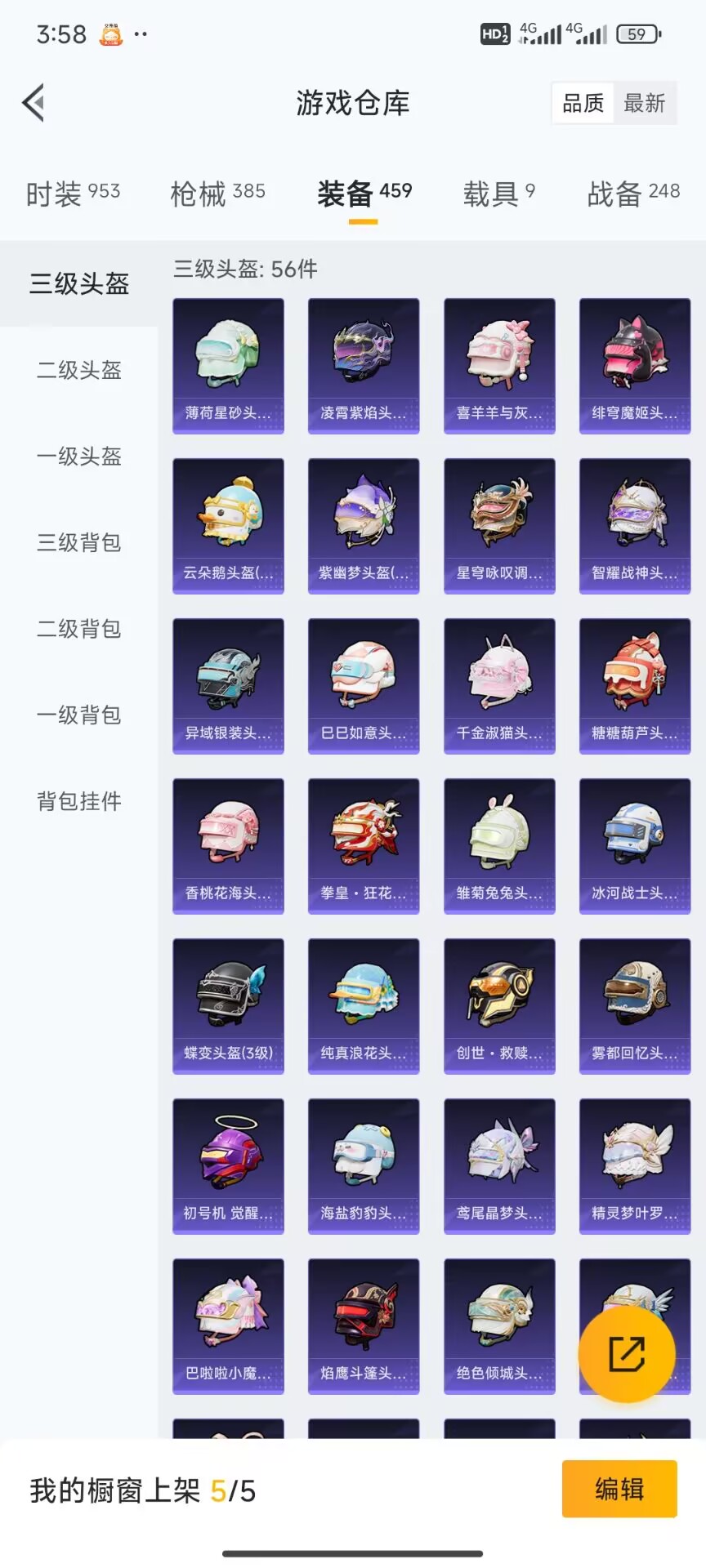The width and height of the screenshot is (706, 1568).
Task: Tap the back arrow to leave 游戏仓库
Action: click(x=33, y=103)
